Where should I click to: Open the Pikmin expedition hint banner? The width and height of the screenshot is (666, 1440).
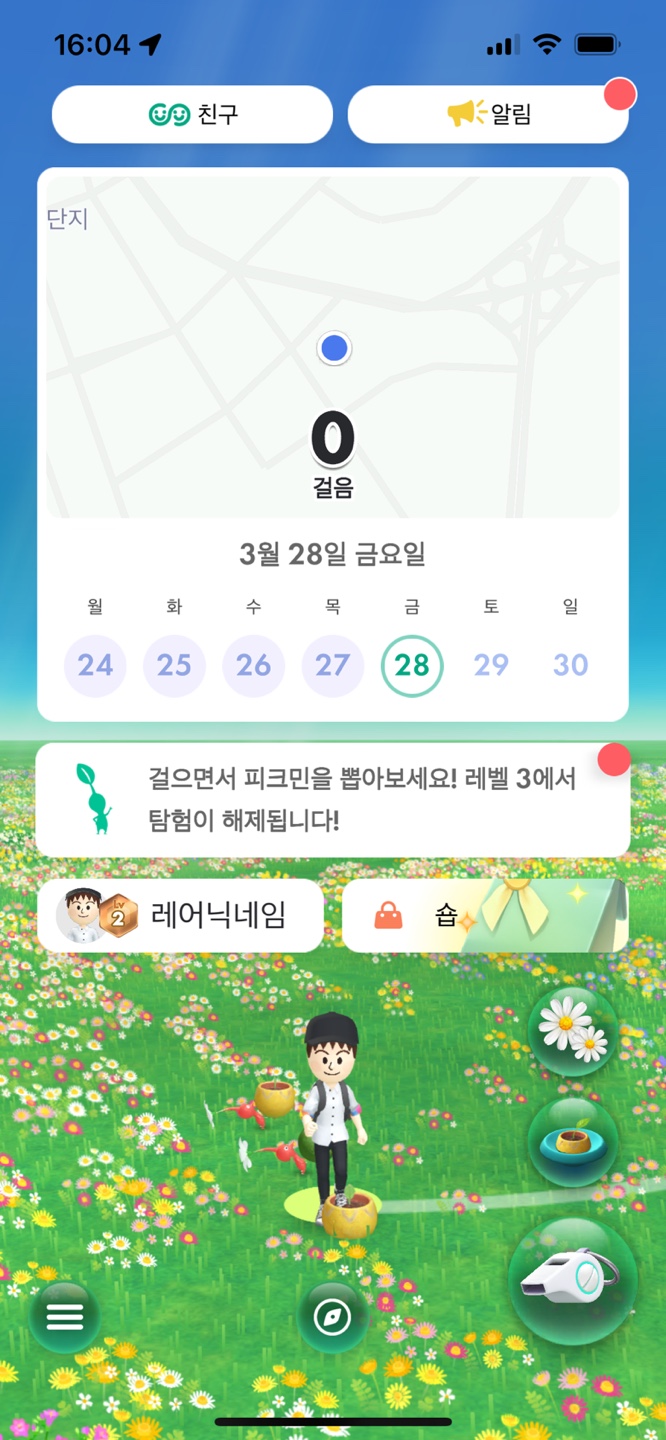pos(333,799)
